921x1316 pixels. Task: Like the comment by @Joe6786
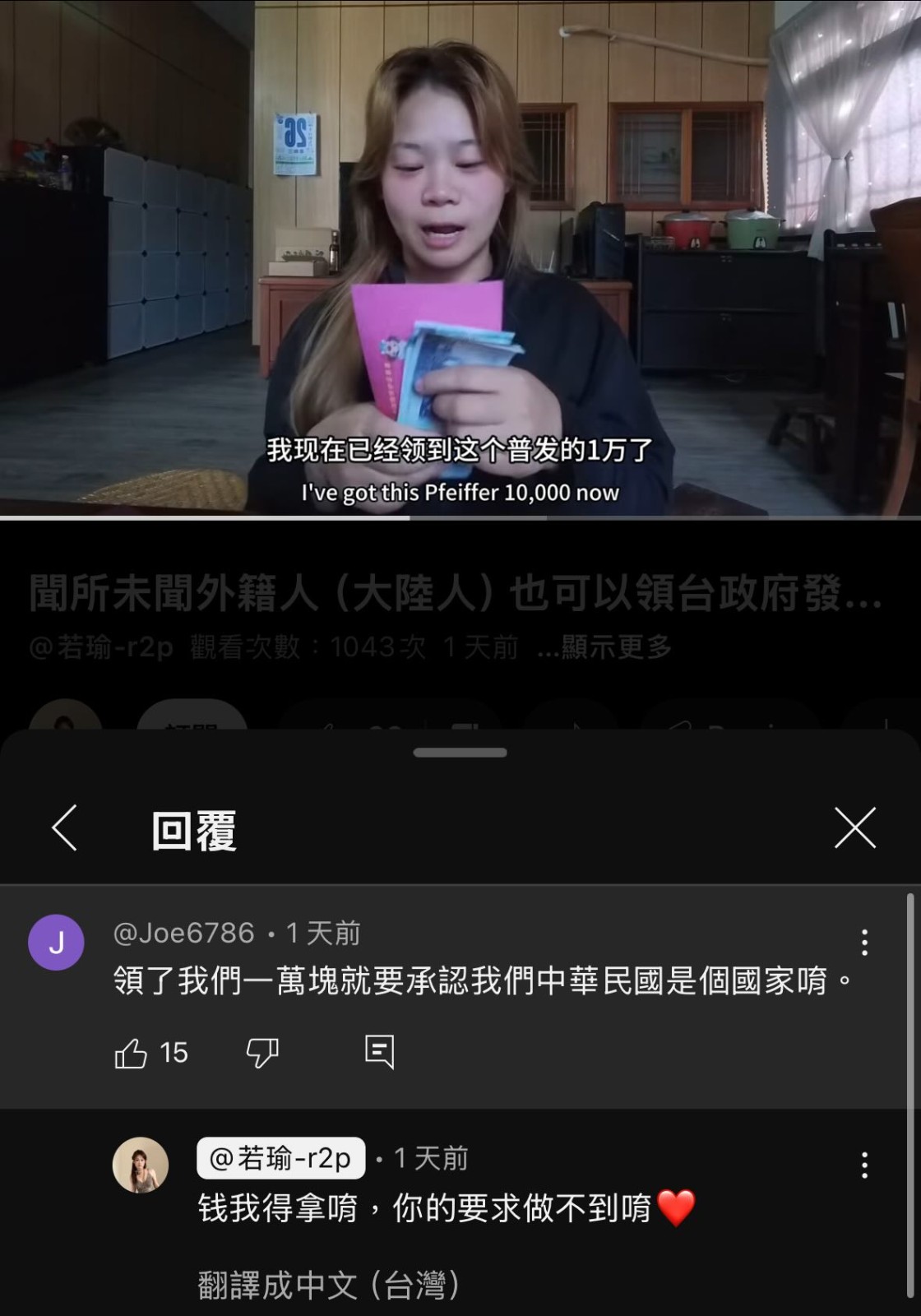(132, 1053)
